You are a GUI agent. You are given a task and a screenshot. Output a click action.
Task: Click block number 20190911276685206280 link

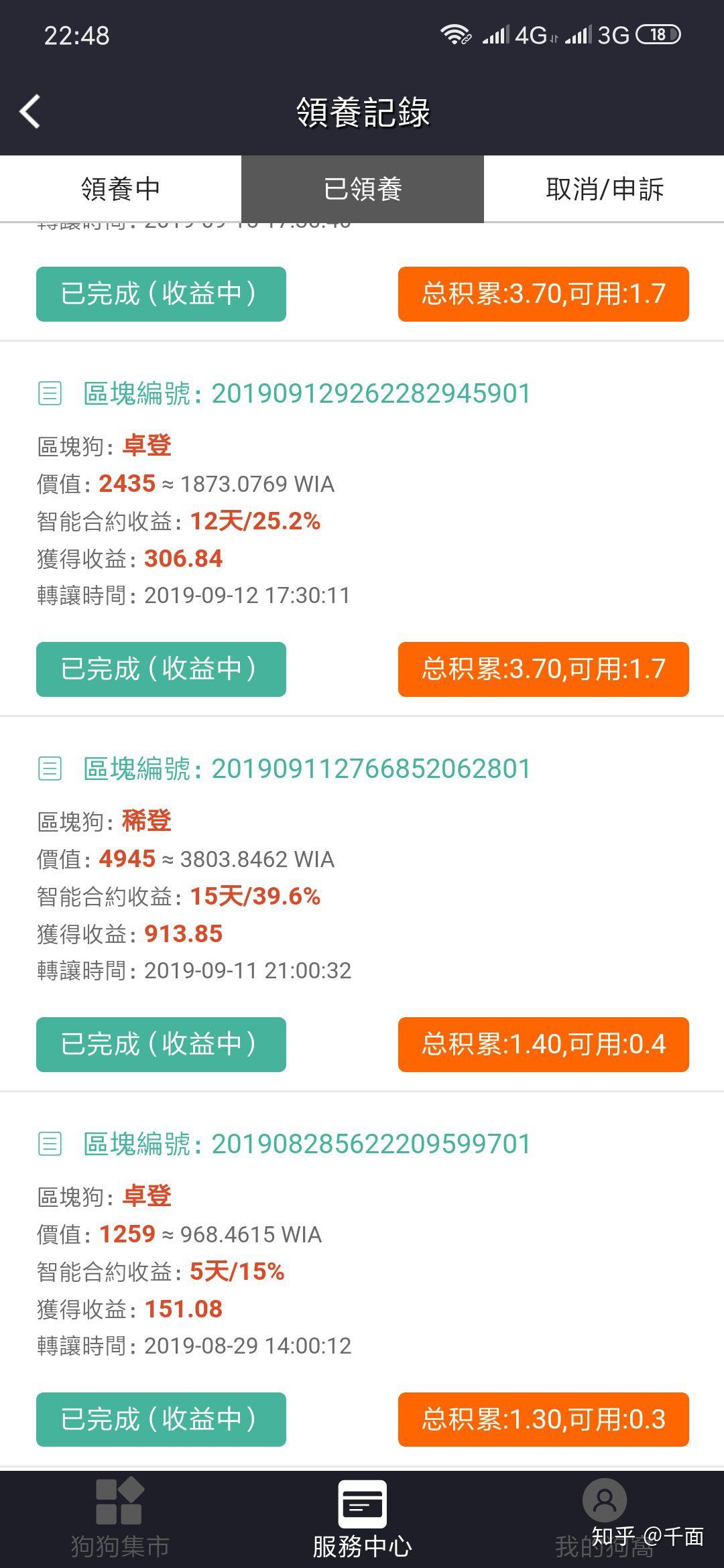pos(373,769)
